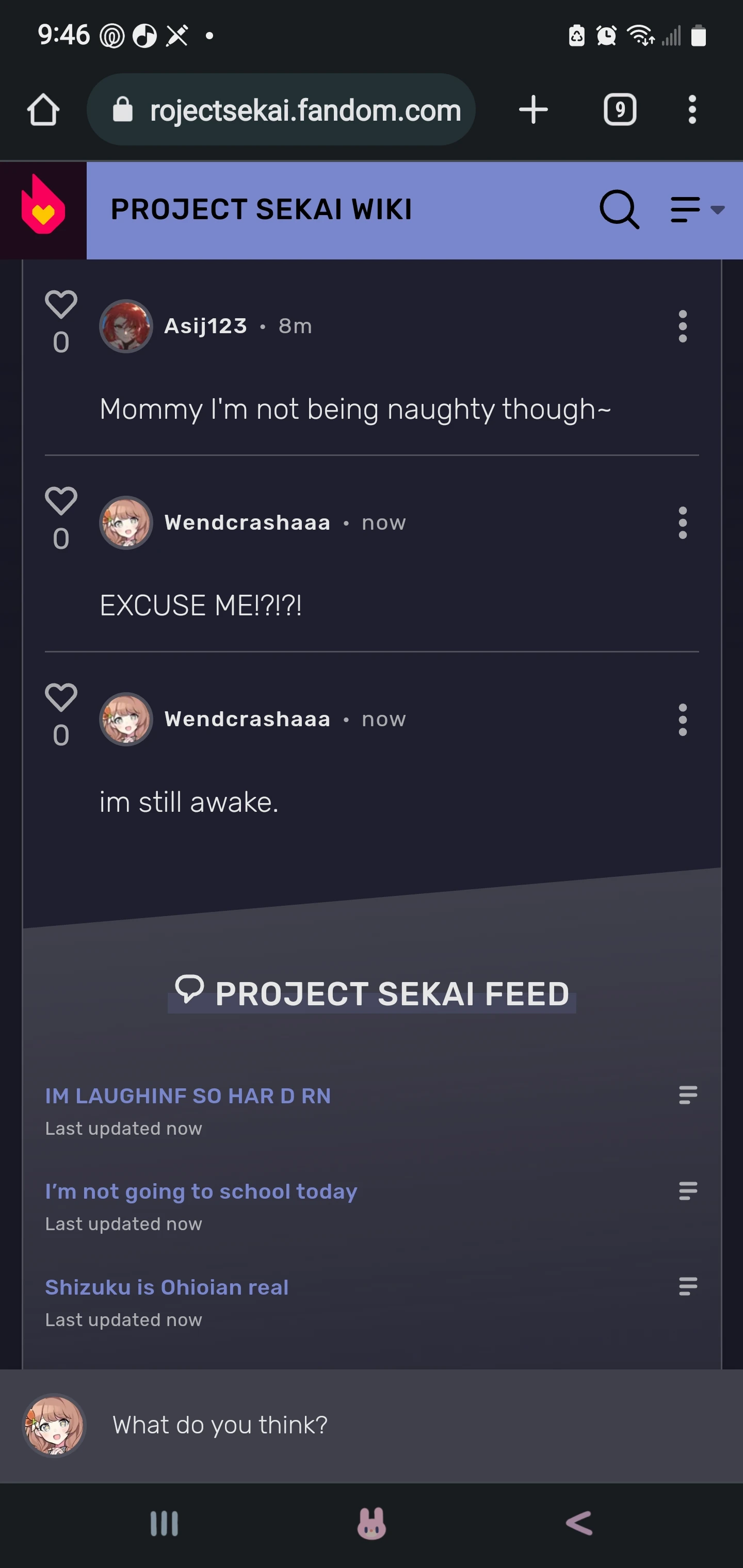Search the Project Sekai Wiki
The height and width of the screenshot is (1568, 743).
(x=619, y=210)
